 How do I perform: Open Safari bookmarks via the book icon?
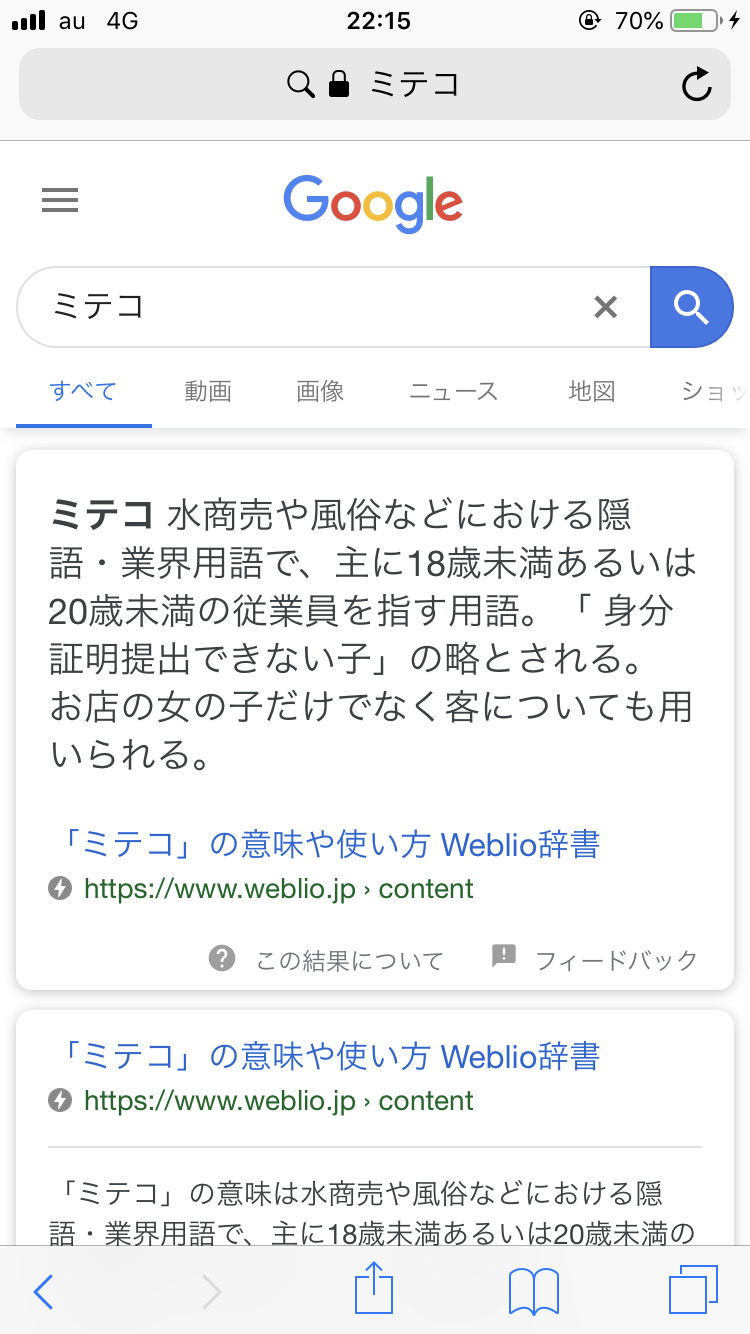(x=533, y=1291)
